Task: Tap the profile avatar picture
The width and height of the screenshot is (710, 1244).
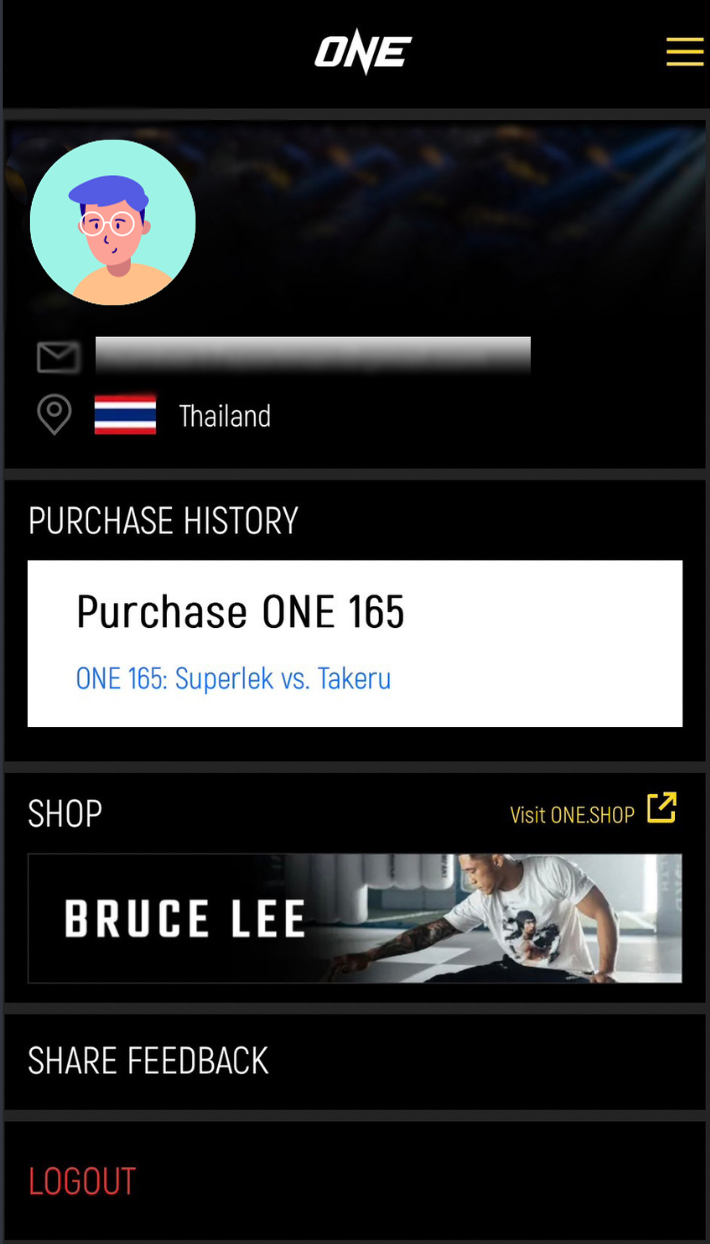Action: pyautogui.click(x=113, y=222)
